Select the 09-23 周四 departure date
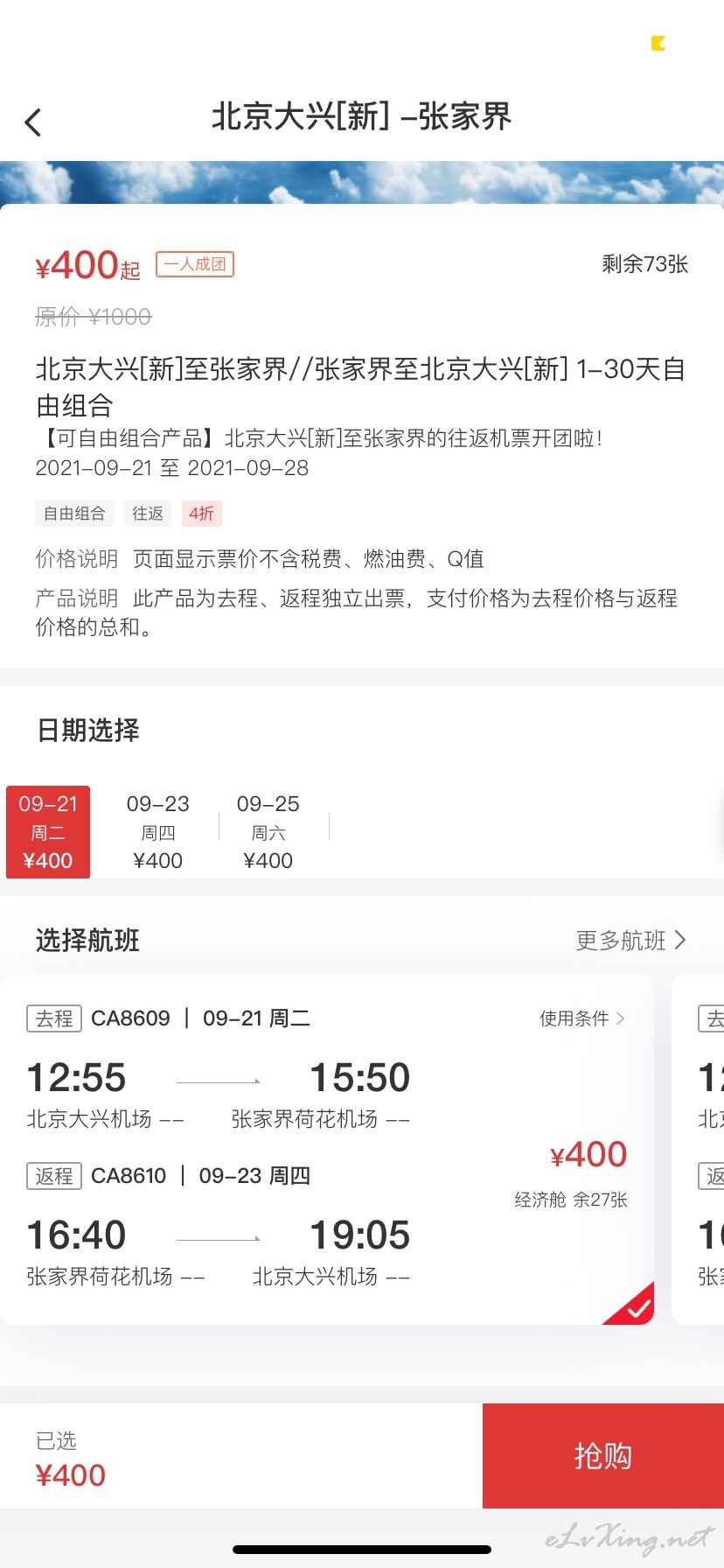Viewport: 724px width, 1568px height. (157, 832)
